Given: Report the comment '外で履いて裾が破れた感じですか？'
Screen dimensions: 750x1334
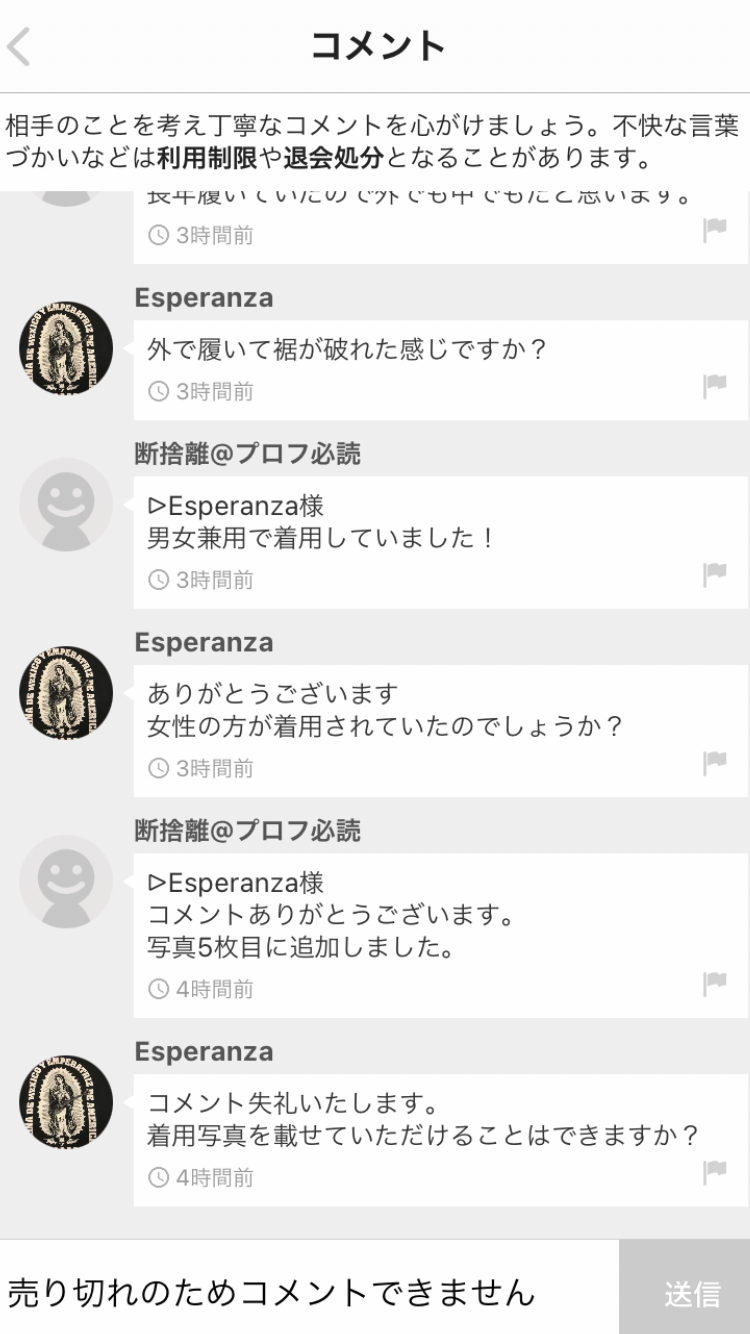Looking at the screenshot, I should (714, 386).
